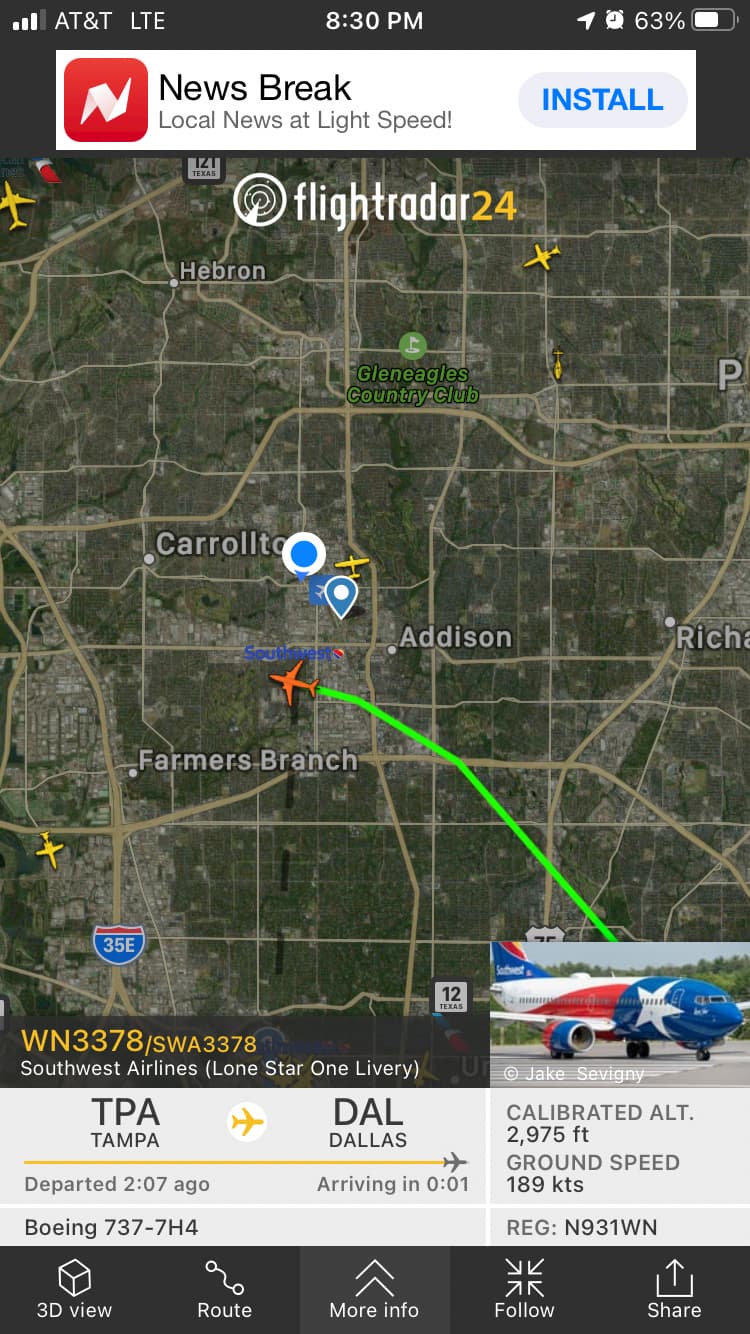Image resolution: width=750 pixels, height=1334 pixels.
Task: Open the Lone Star One aircraft photo
Action: click(619, 1013)
